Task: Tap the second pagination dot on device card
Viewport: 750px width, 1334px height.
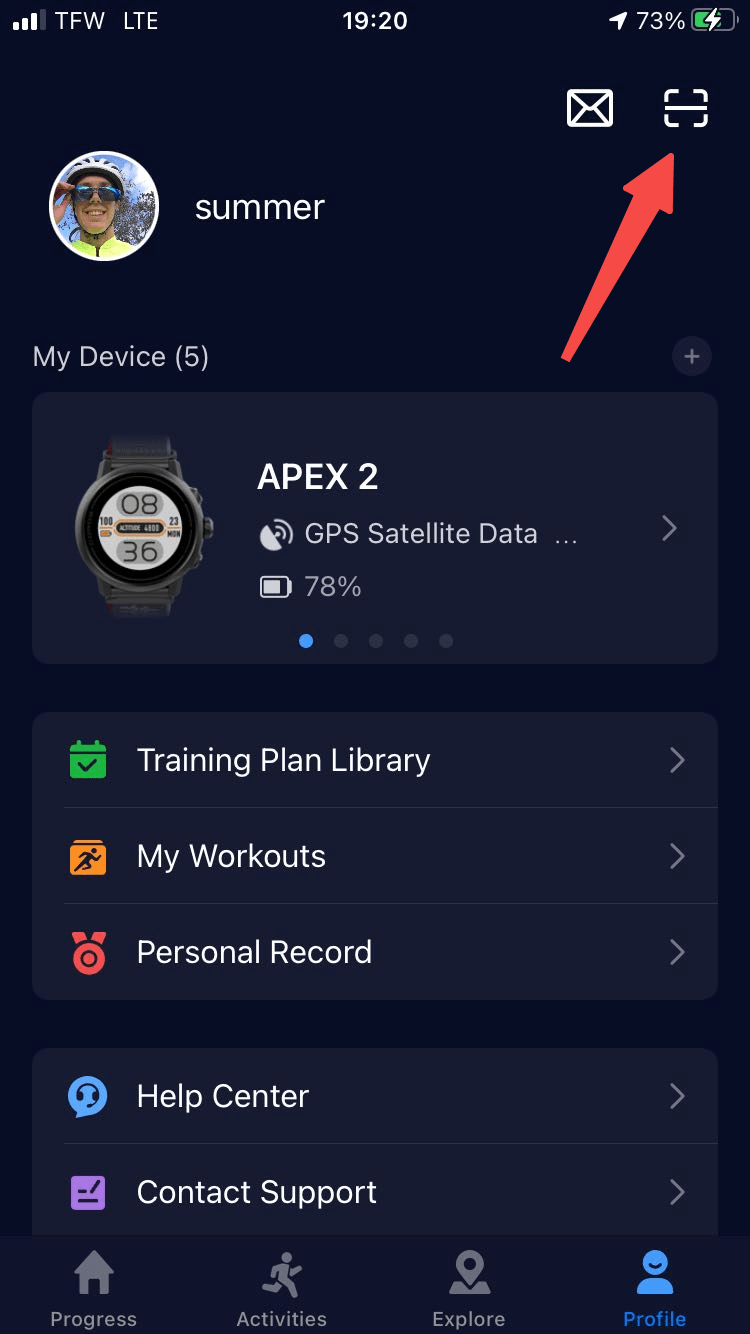Action: [x=341, y=641]
